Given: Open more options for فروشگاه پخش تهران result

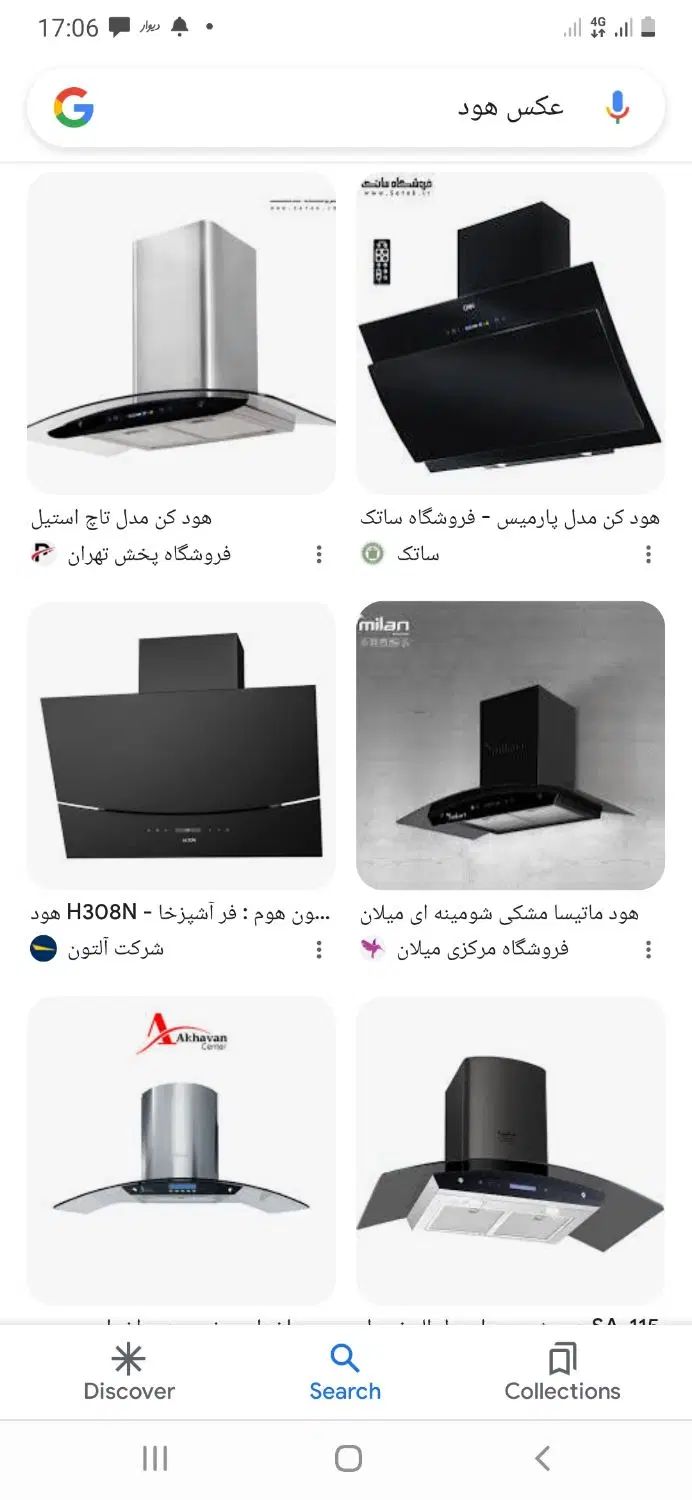Looking at the screenshot, I should point(319,554).
